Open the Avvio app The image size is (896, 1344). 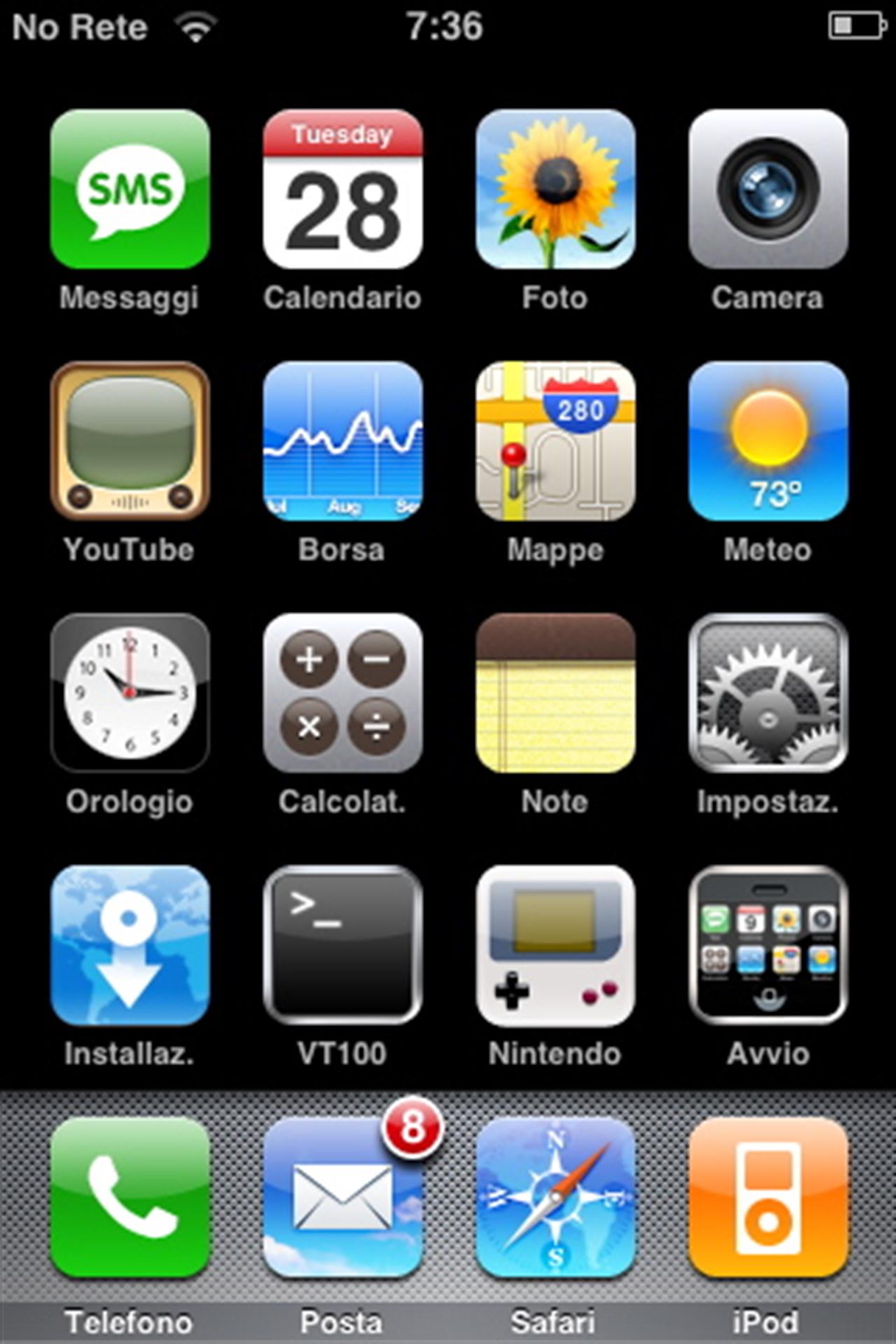768,945
